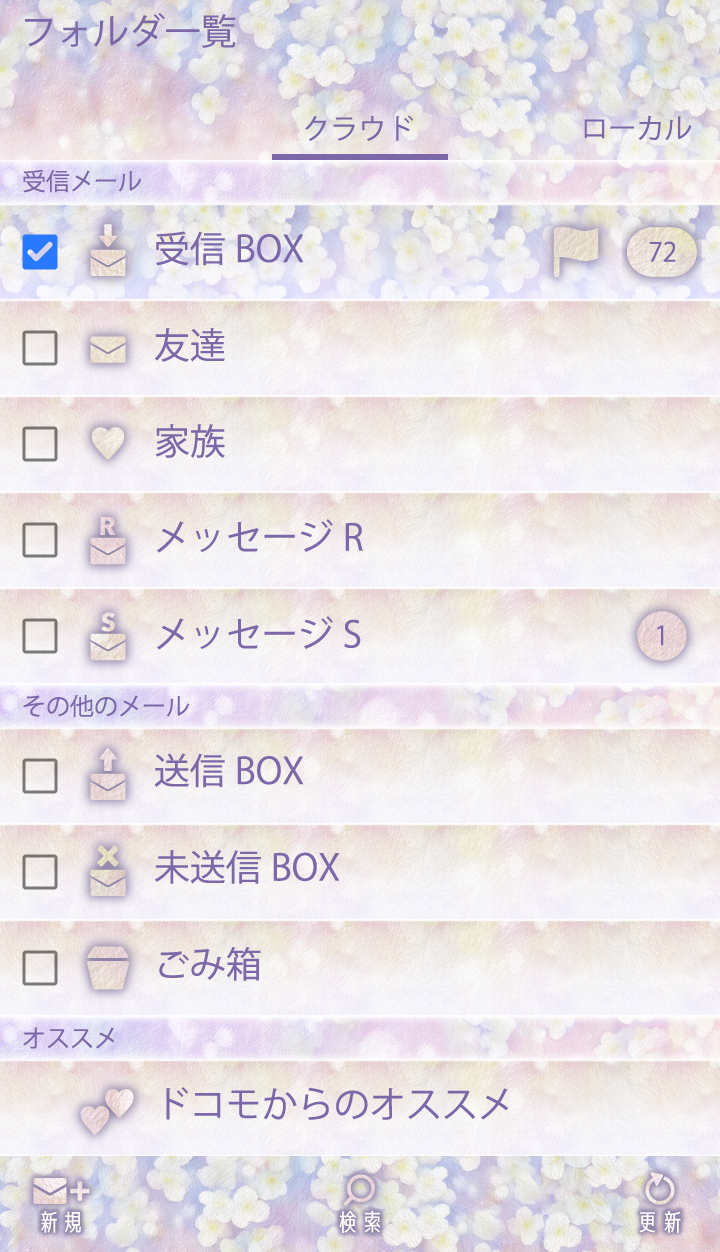Compose a new mail with 新規
The height and width of the screenshot is (1252, 720).
pos(61,1204)
